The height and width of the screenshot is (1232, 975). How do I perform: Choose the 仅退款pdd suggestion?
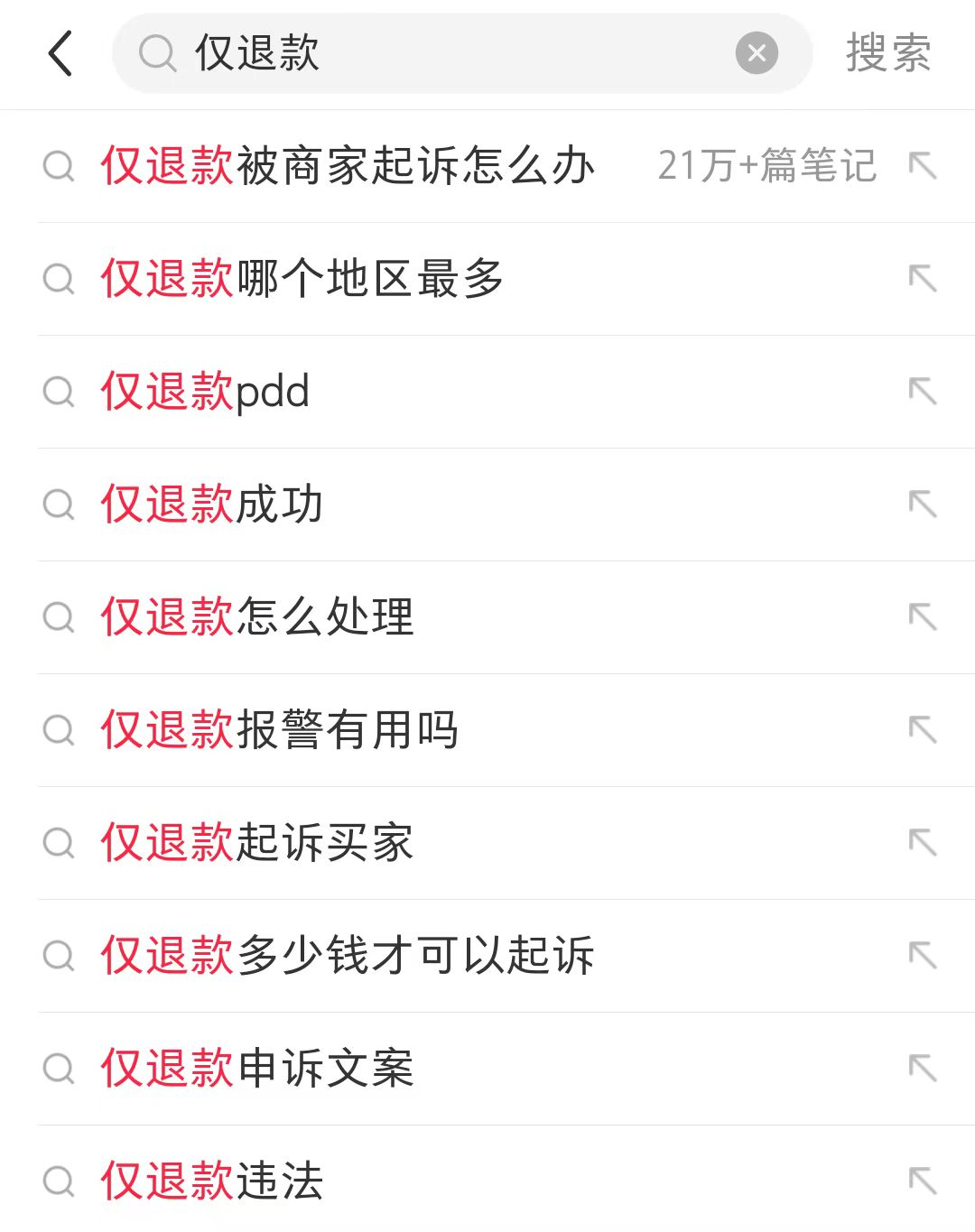(x=205, y=392)
